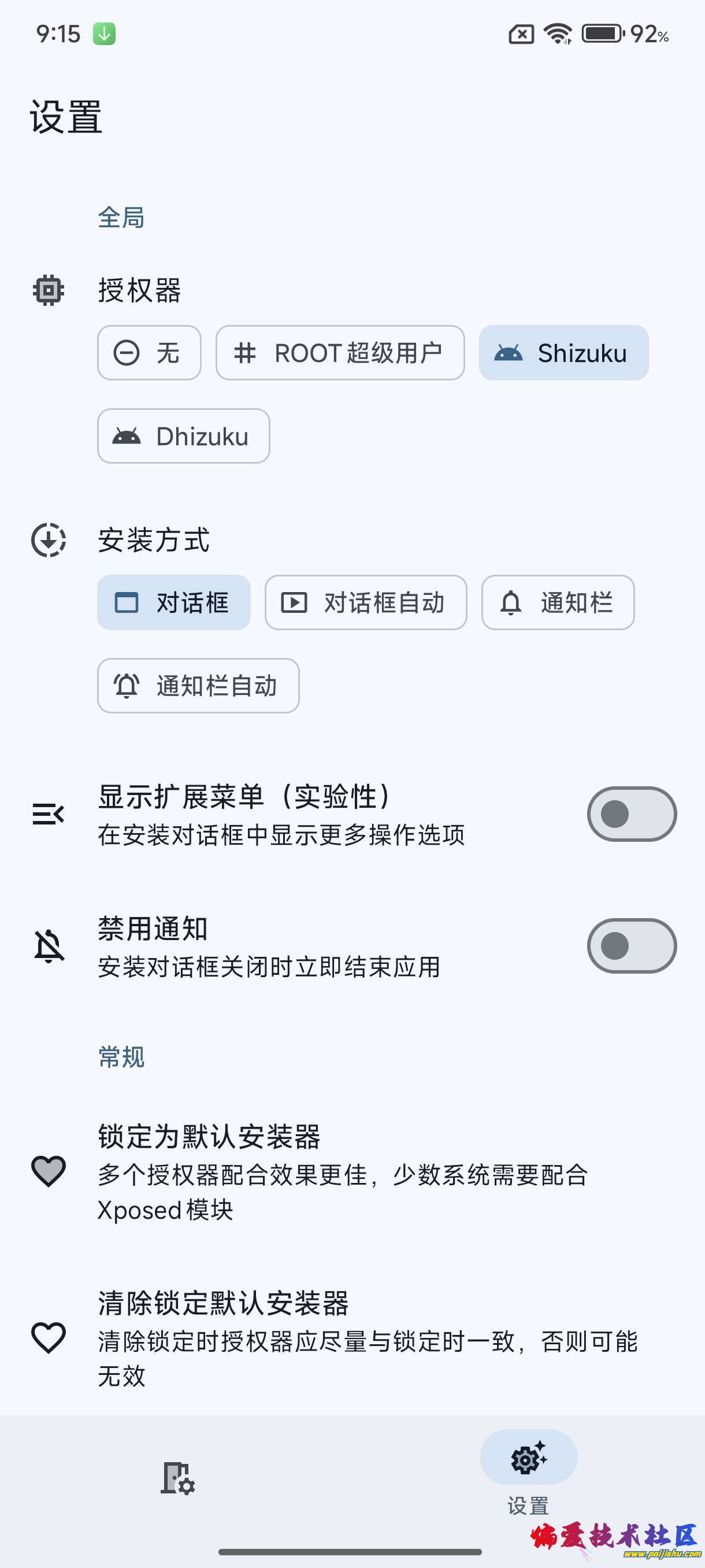Screen dimensions: 705x1568
Task: Select the 无 authorizer chip
Action: coord(149,353)
